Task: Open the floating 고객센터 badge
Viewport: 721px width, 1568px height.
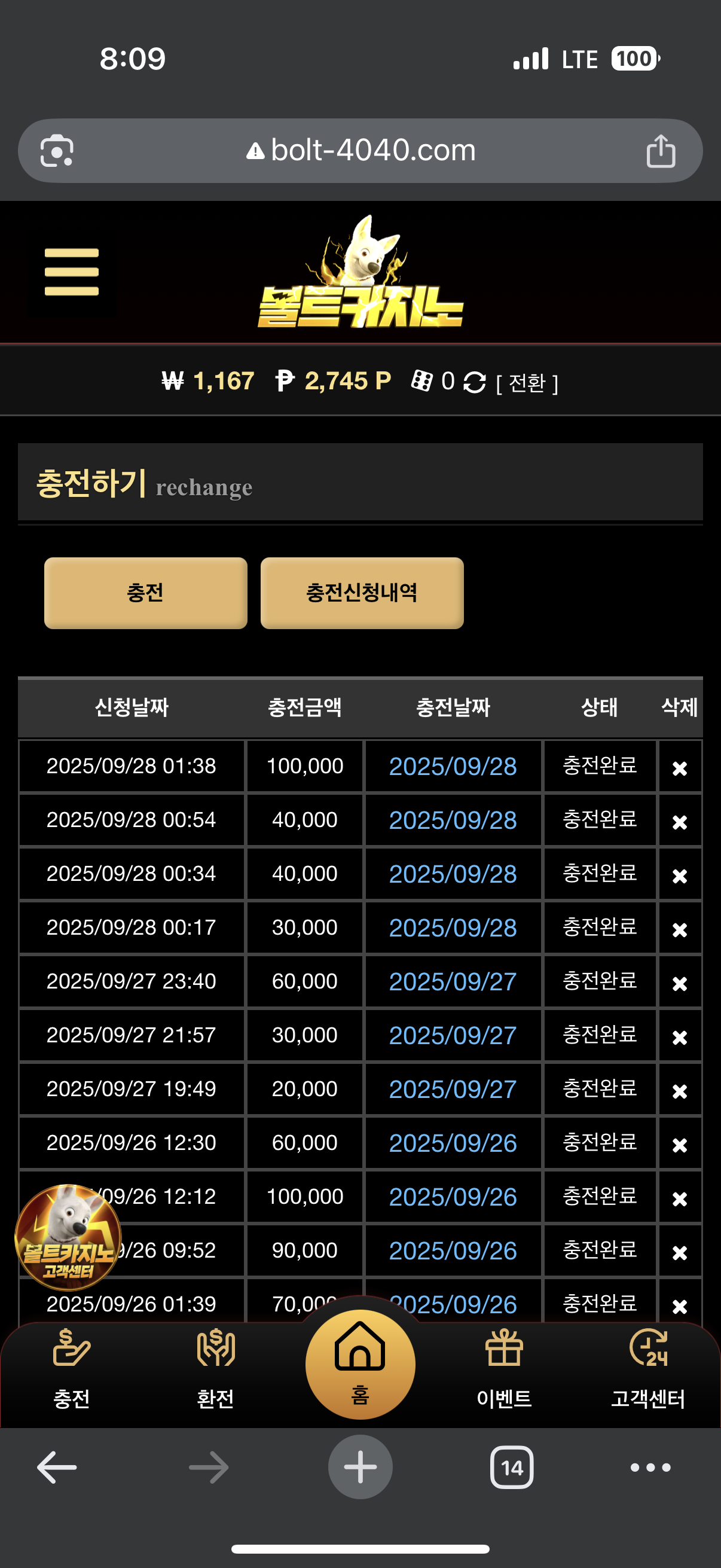Action: tap(68, 1237)
